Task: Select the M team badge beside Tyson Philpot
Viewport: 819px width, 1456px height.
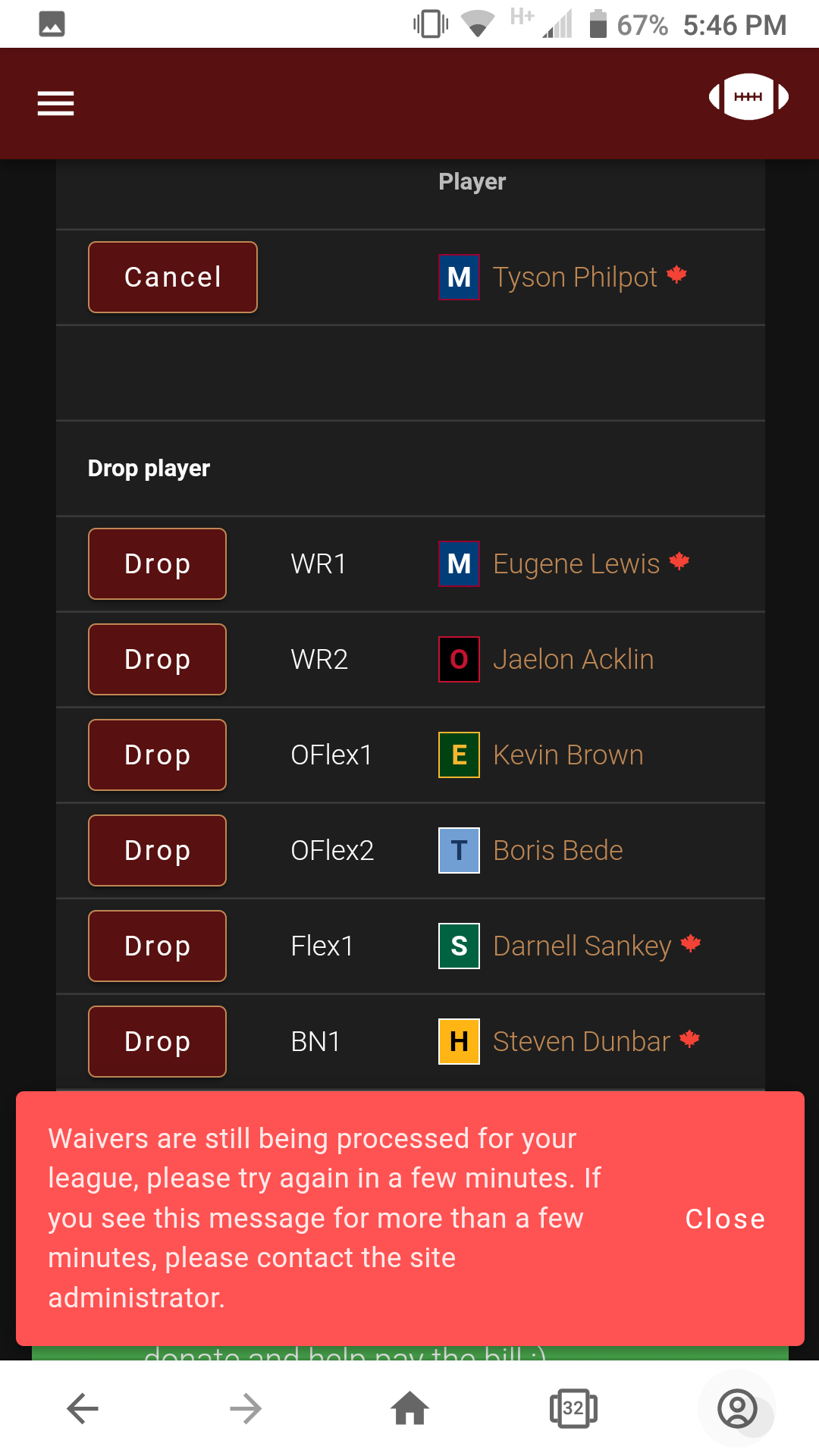Action: 458,278
